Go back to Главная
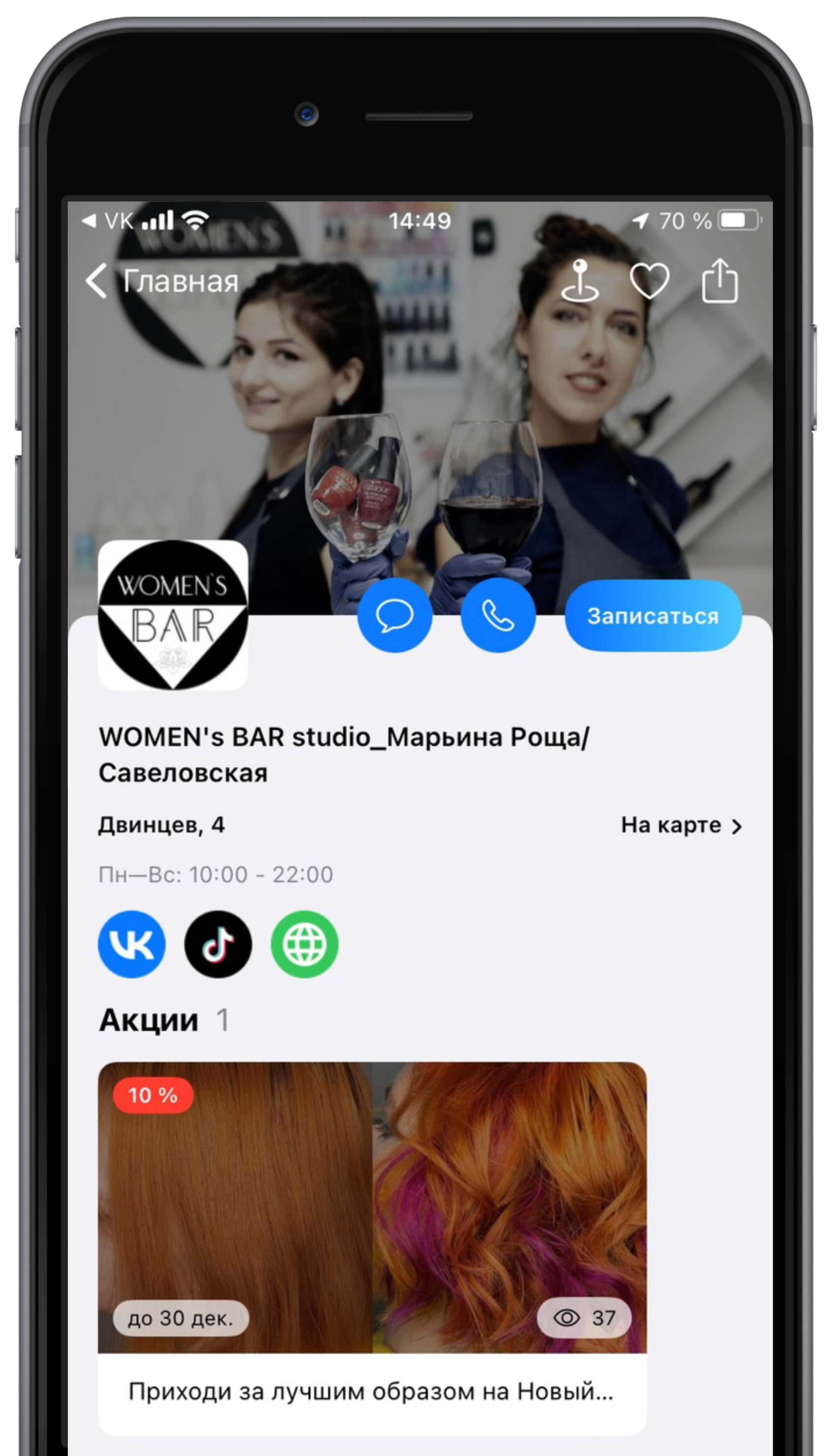 click(162, 281)
